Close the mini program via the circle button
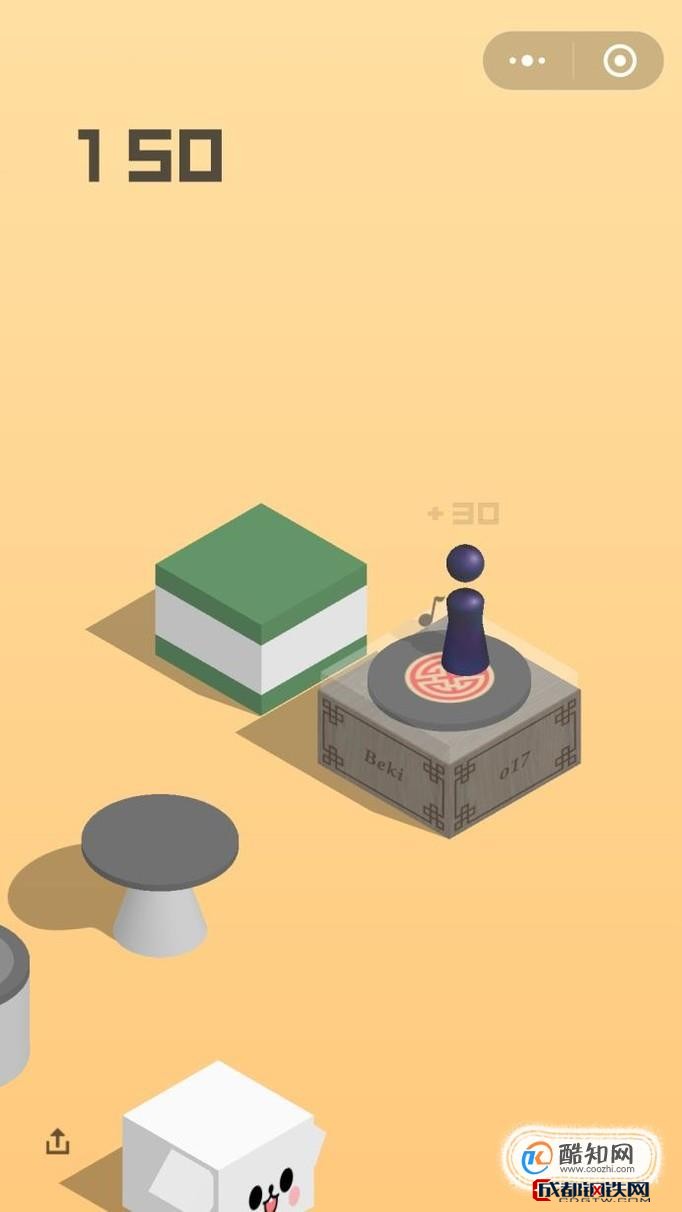The width and height of the screenshot is (682, 1212). [619, 61]
